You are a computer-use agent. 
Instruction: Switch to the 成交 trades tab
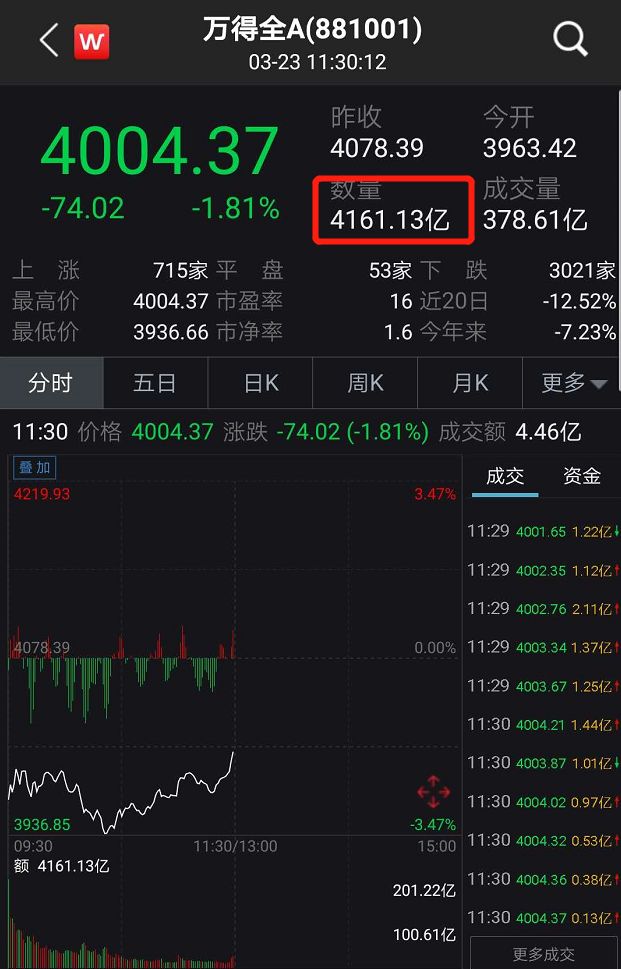(505, 477)
